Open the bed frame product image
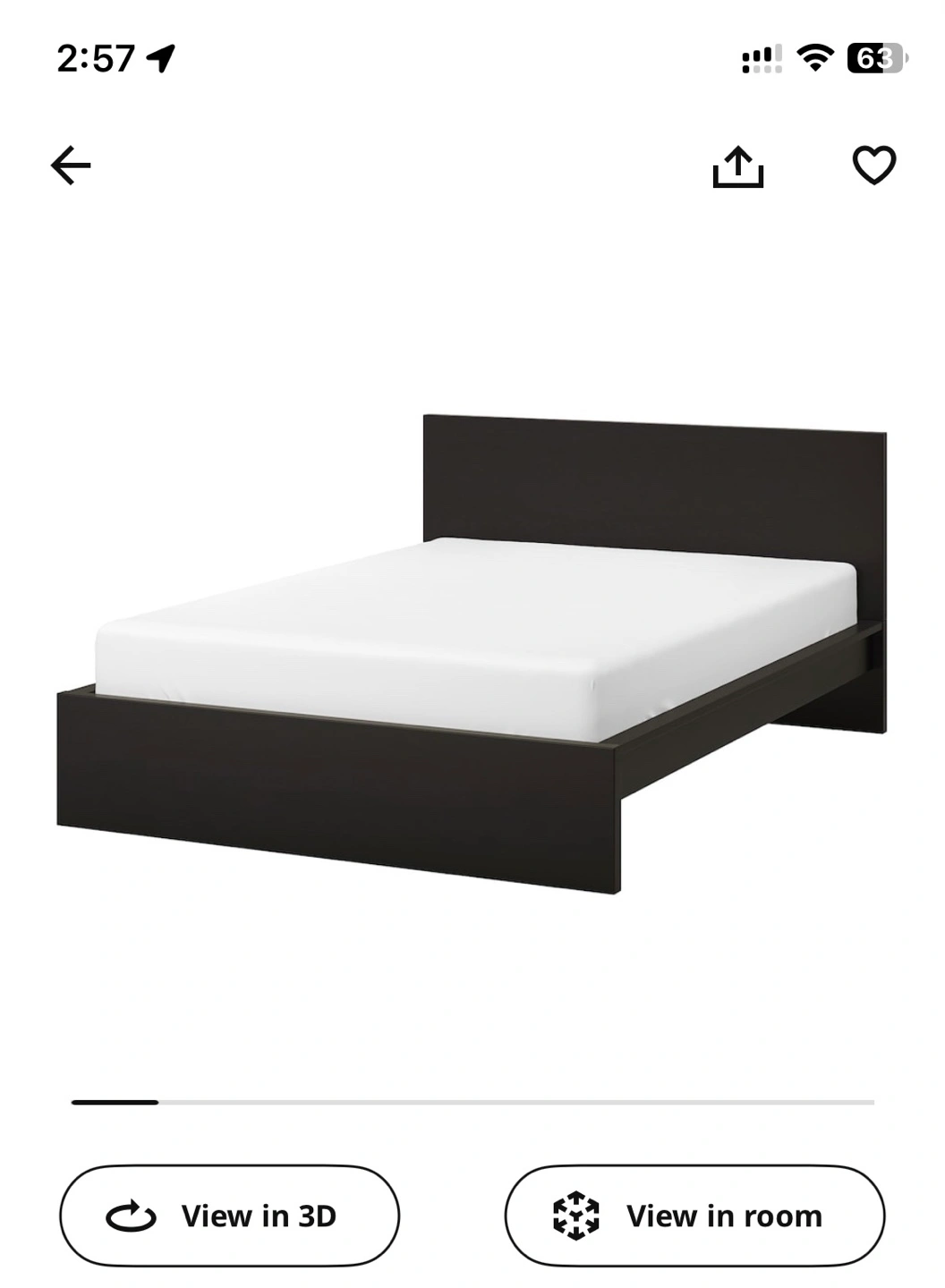Viewport: 945px width, 1288px height. coord(472,653)
